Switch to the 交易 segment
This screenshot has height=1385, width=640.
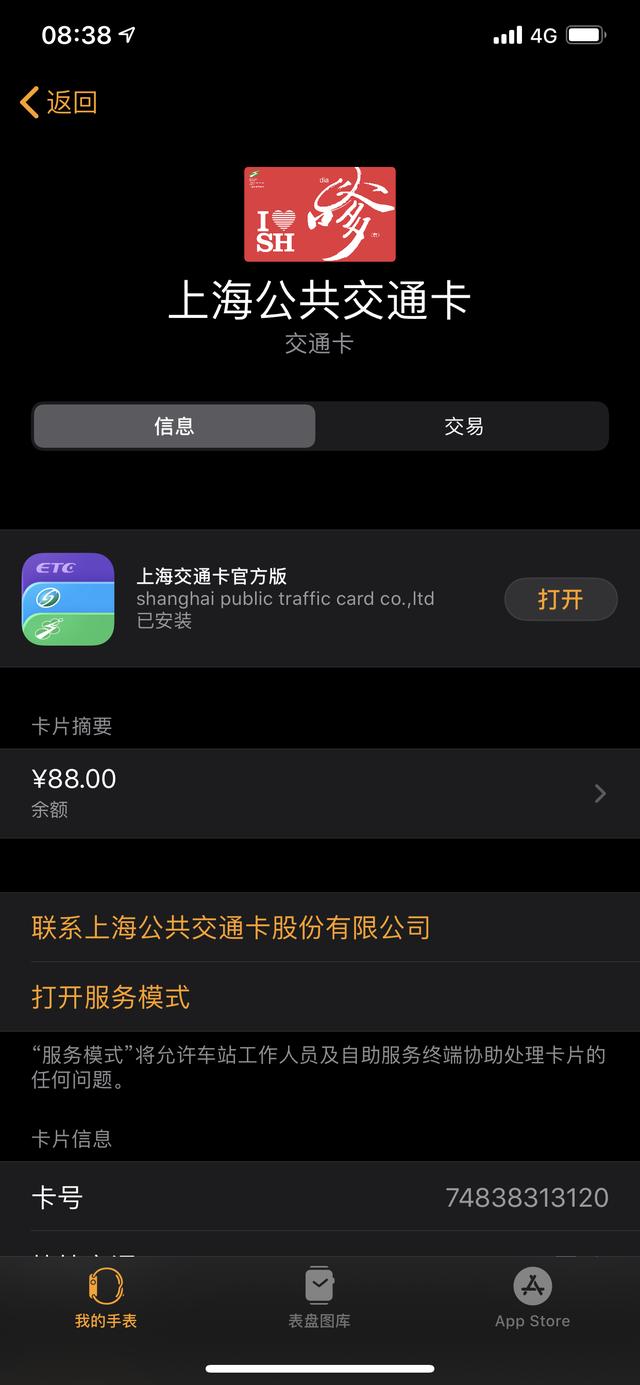463,427
